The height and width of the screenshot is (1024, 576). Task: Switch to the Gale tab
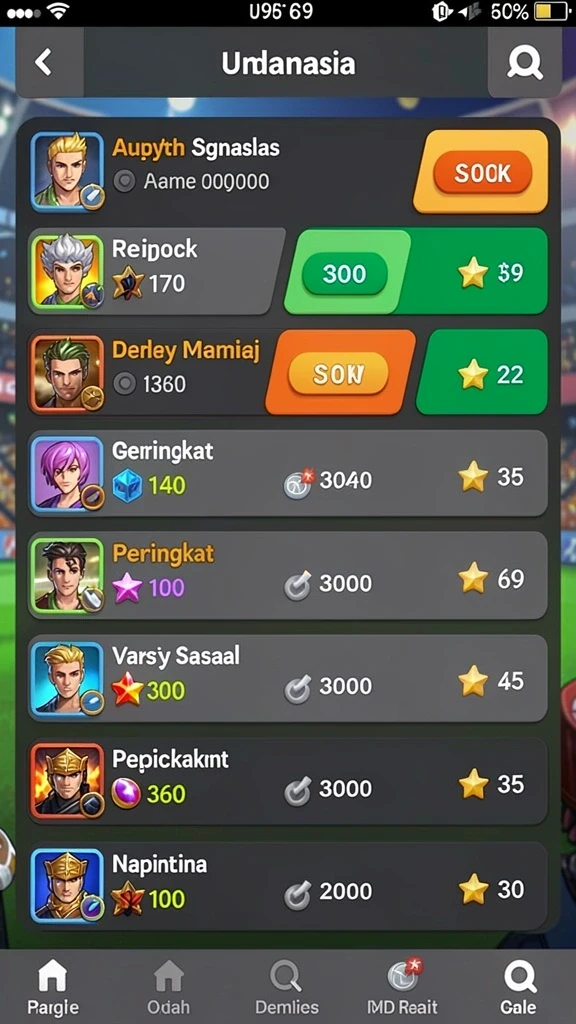[x=519, y=987]
